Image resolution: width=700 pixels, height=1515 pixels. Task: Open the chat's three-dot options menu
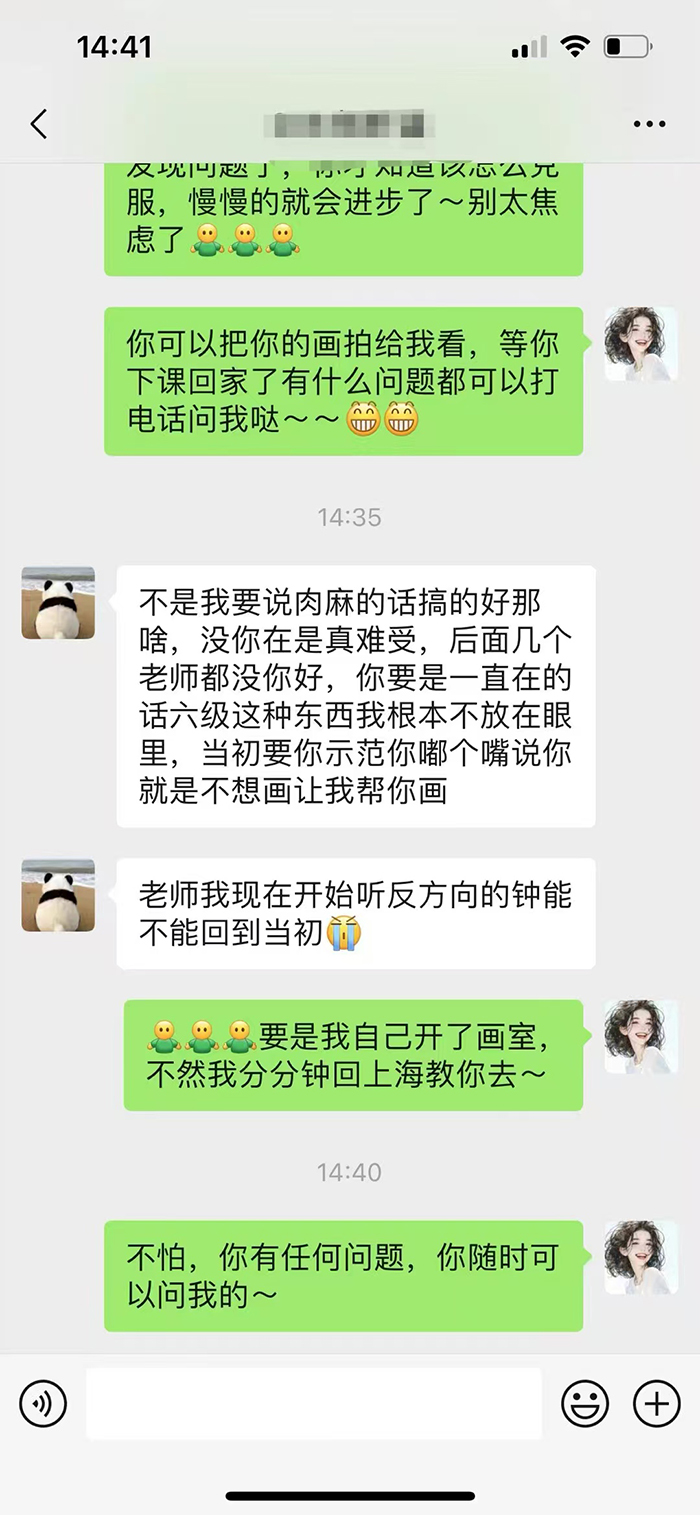tap(649, 125)
